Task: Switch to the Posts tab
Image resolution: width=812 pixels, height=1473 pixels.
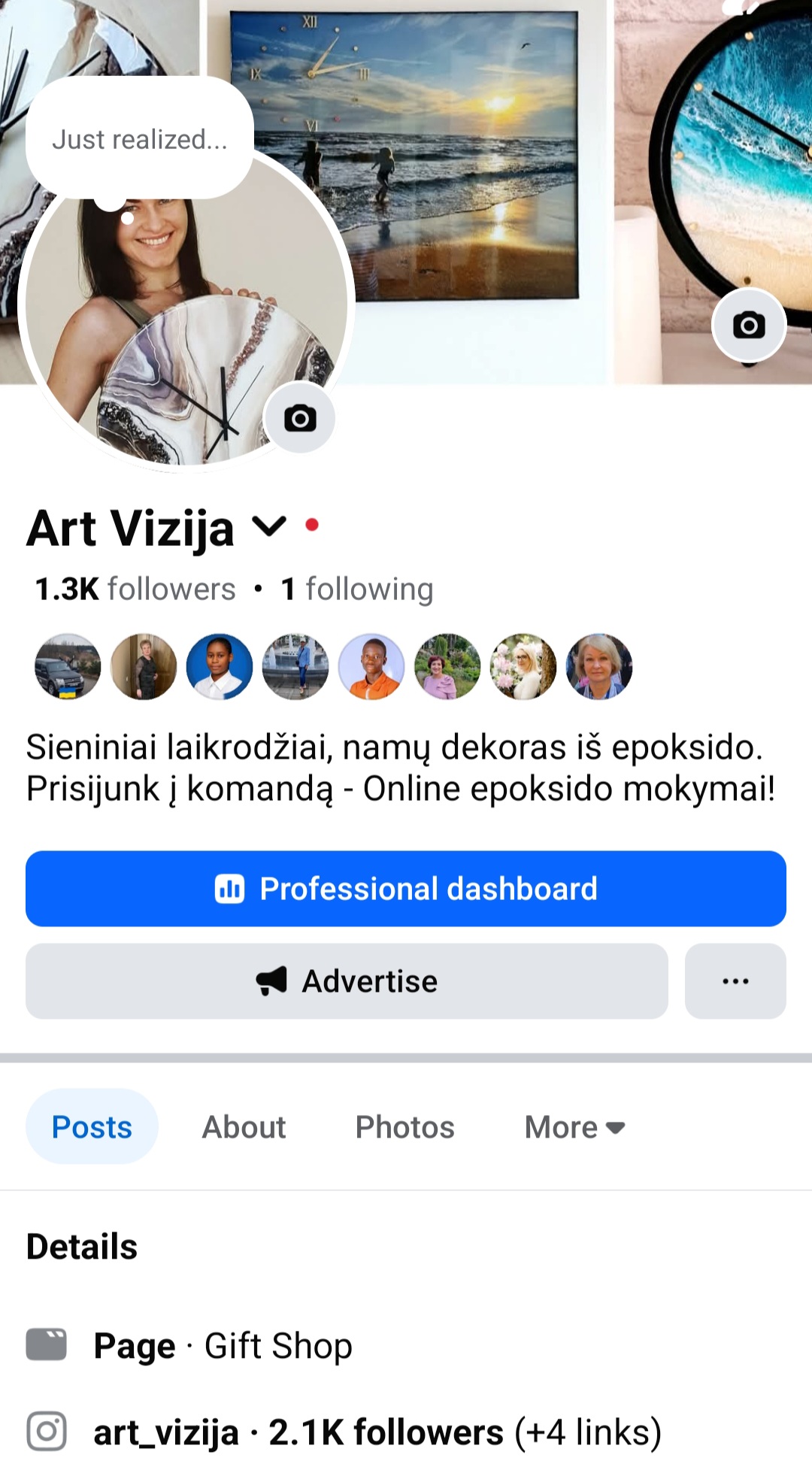Action: point(92,1127)
